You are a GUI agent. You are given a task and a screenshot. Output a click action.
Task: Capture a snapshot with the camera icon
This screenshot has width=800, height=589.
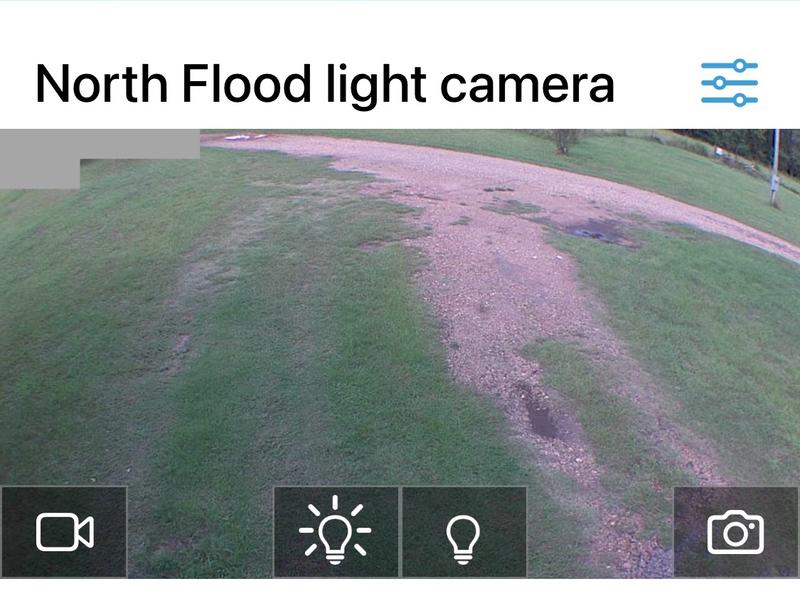pos(735,532)
